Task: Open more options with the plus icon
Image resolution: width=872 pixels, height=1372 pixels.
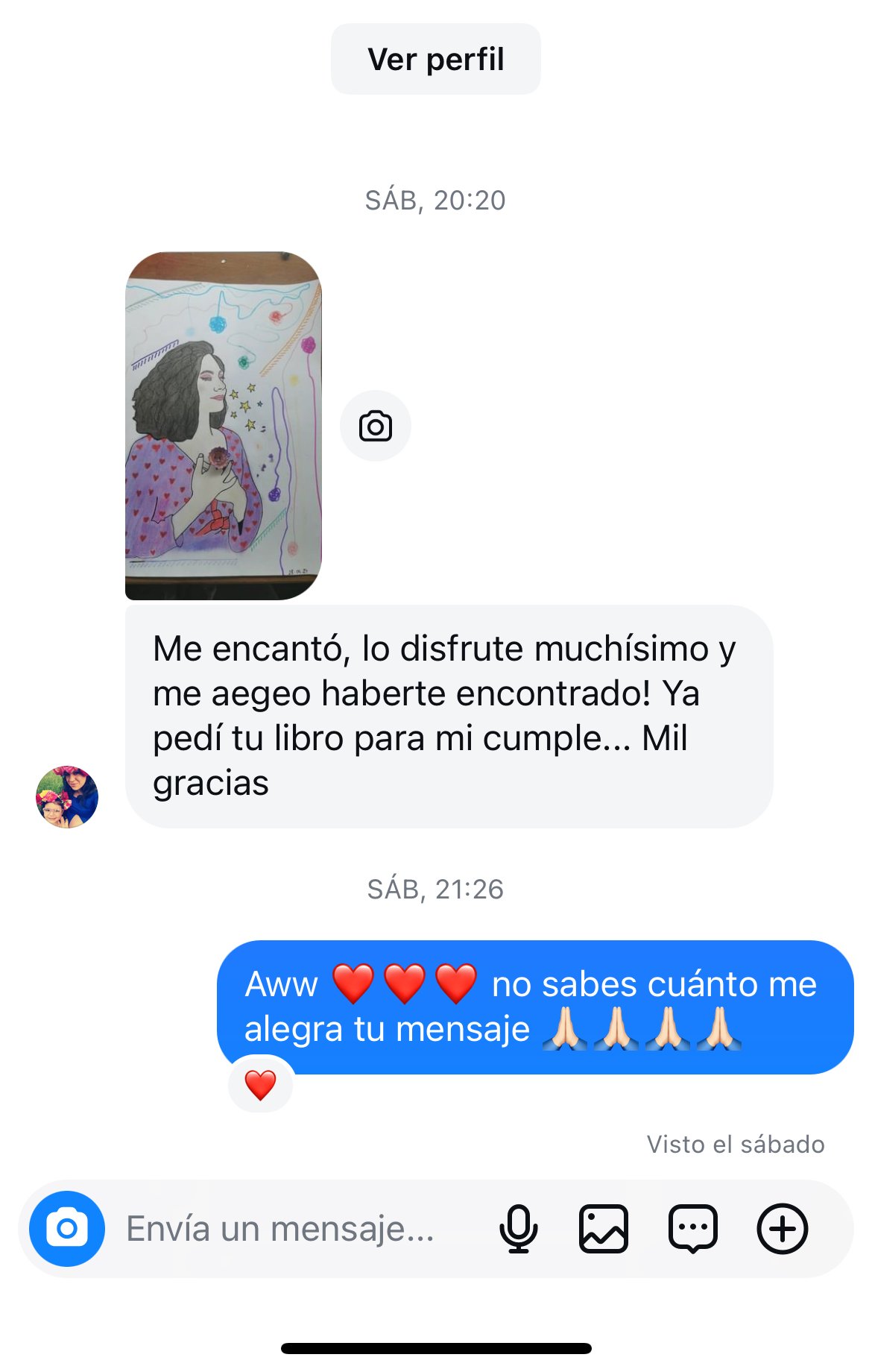Action: click(x=783, y=1228)
